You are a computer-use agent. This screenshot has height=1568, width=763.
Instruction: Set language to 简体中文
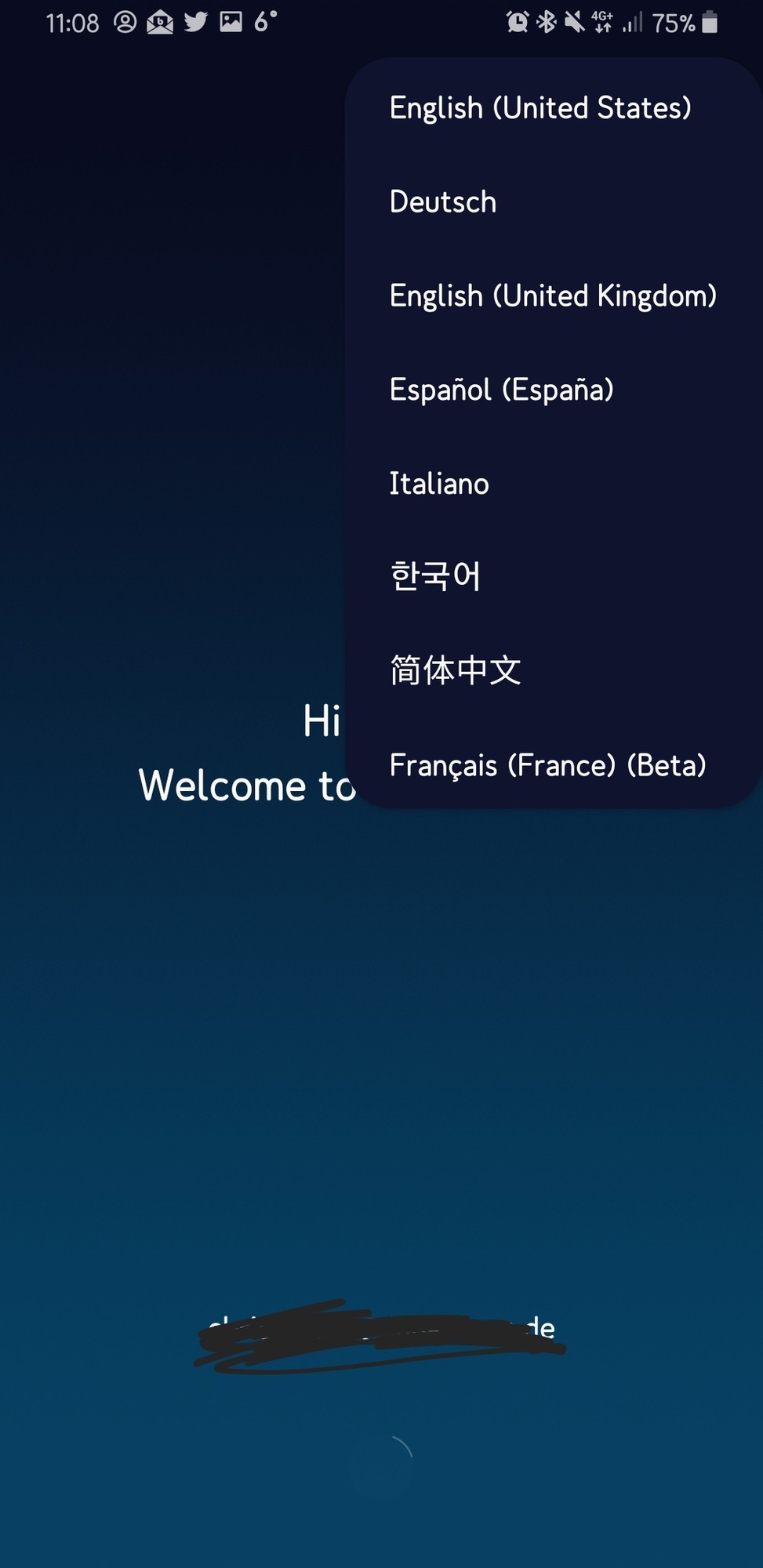click(x=455, y=671)
